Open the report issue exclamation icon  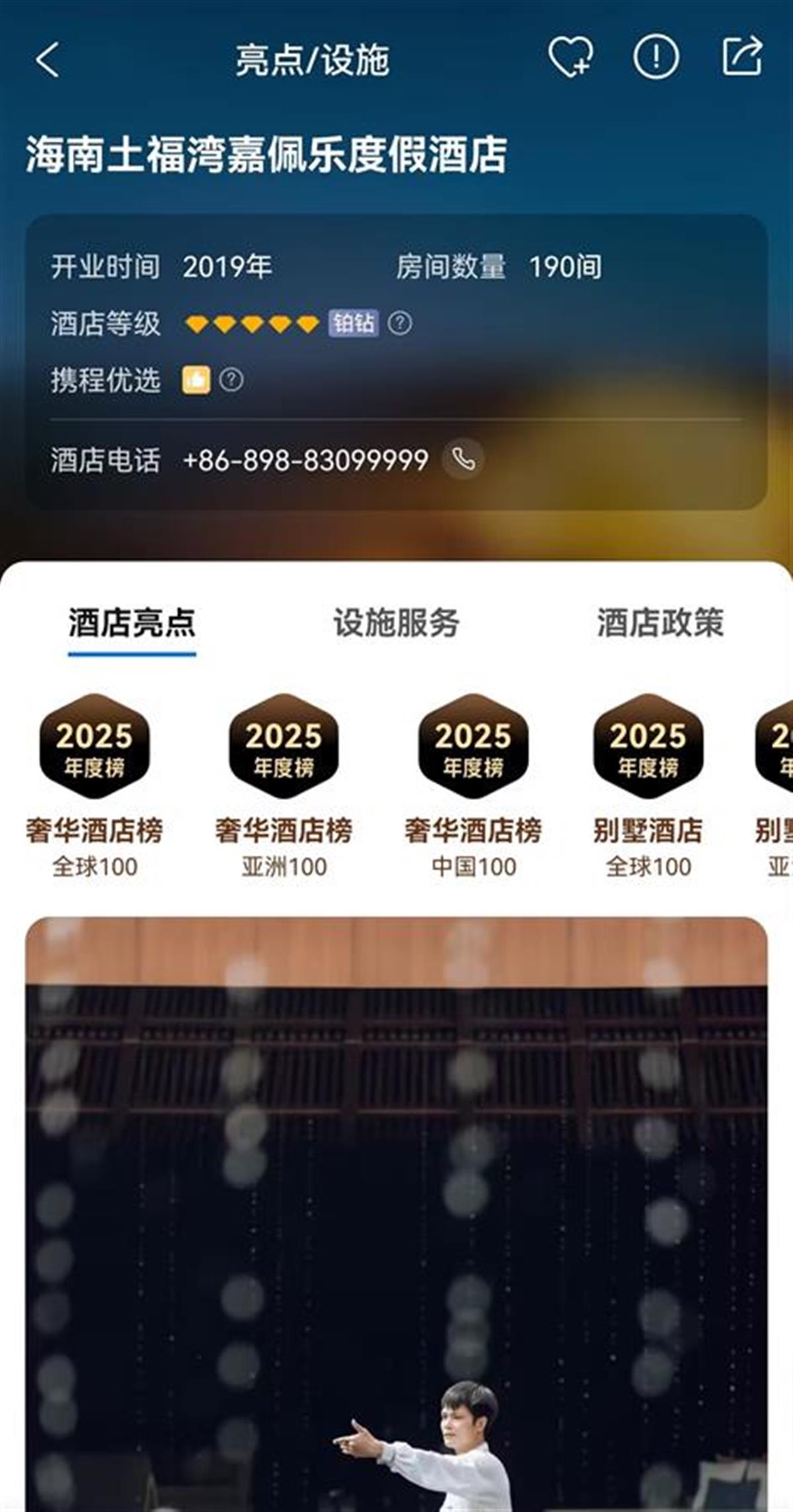pyautogui.click(x=656, y=57)
